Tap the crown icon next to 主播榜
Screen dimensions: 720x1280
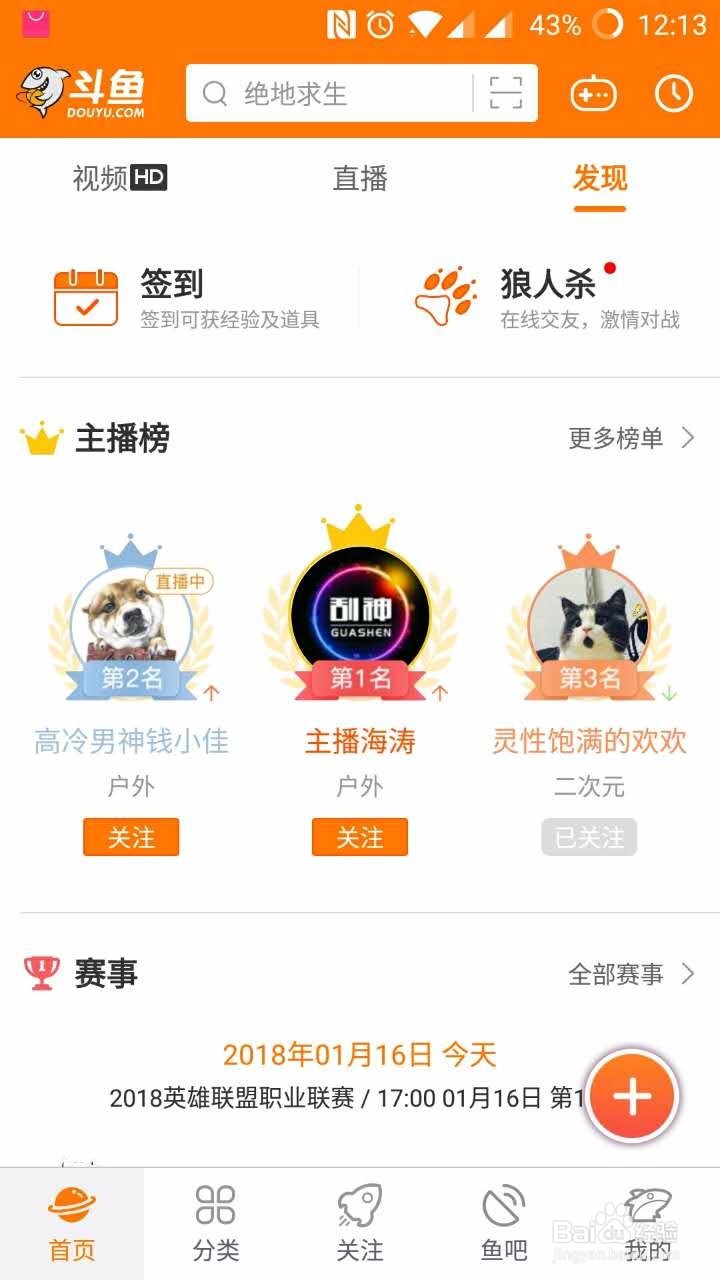coord(40,436)
